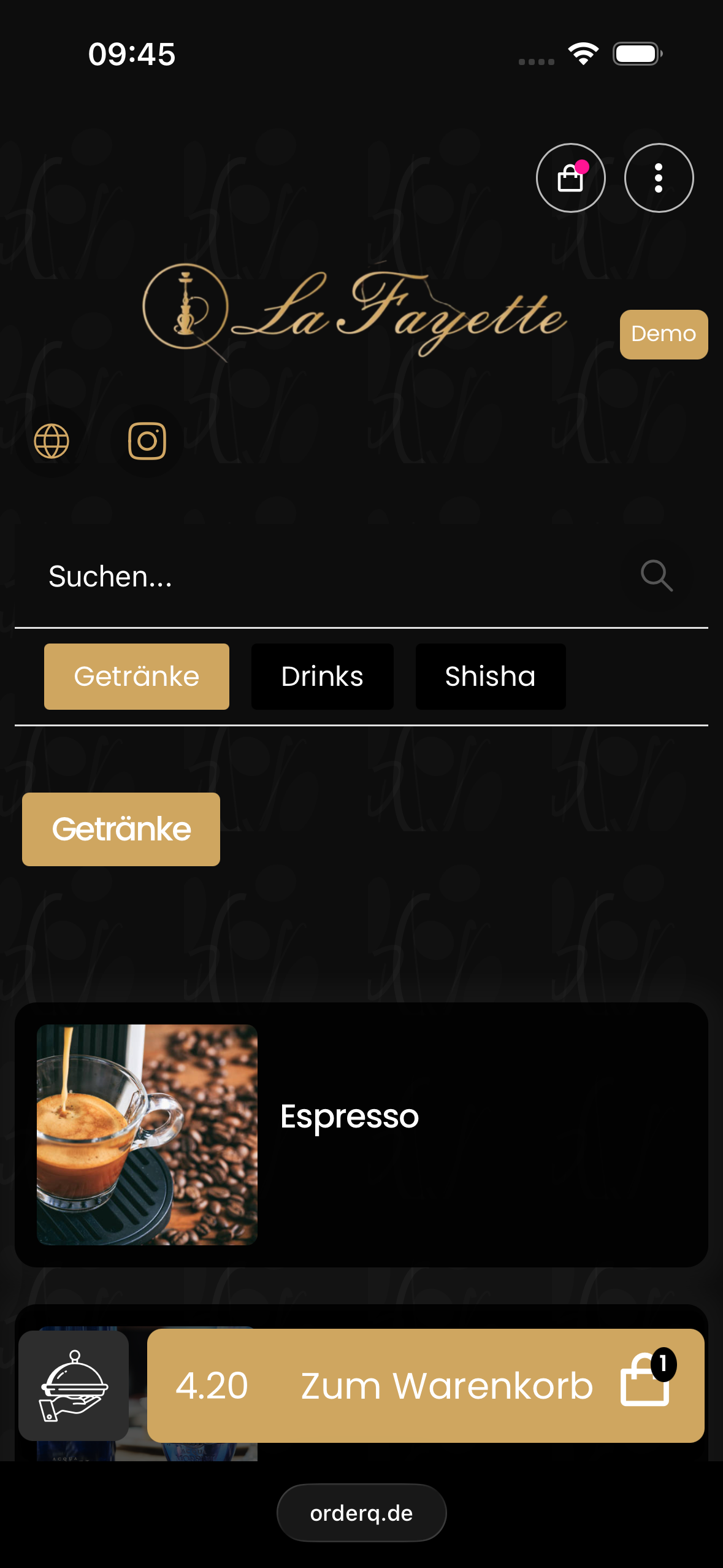Open the shopping bag cart

click(570, 178)
